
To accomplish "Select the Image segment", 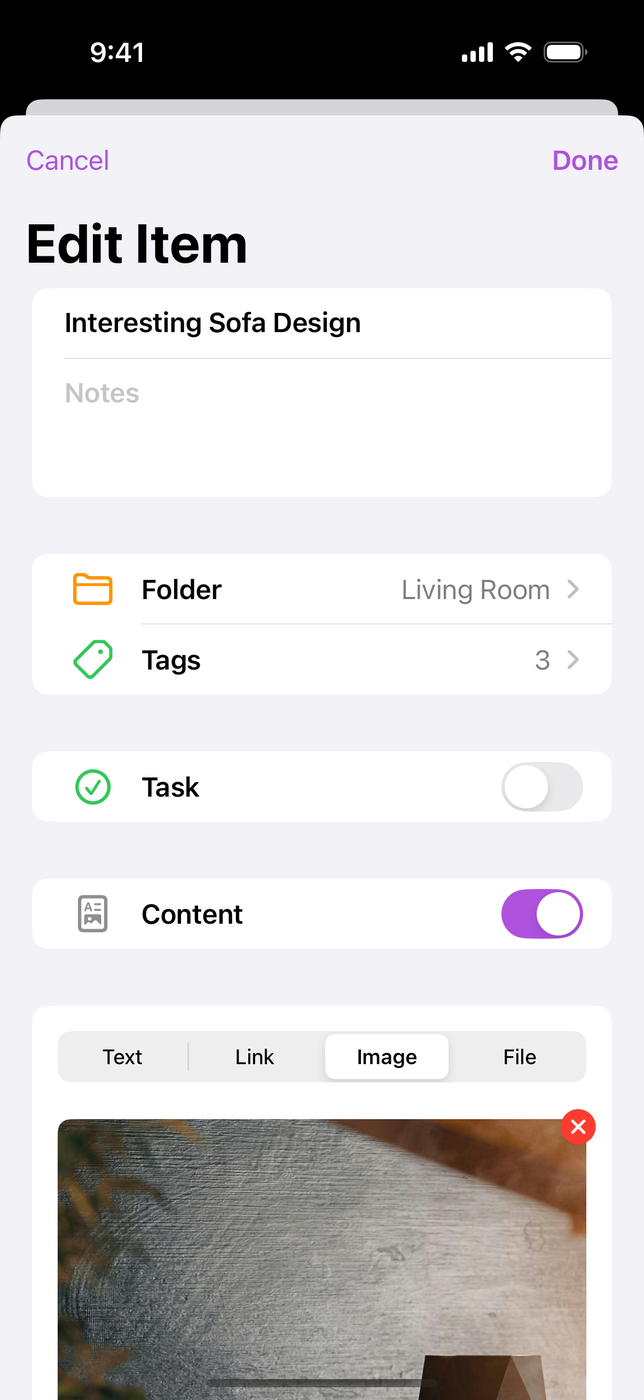I will [387, 1057].
